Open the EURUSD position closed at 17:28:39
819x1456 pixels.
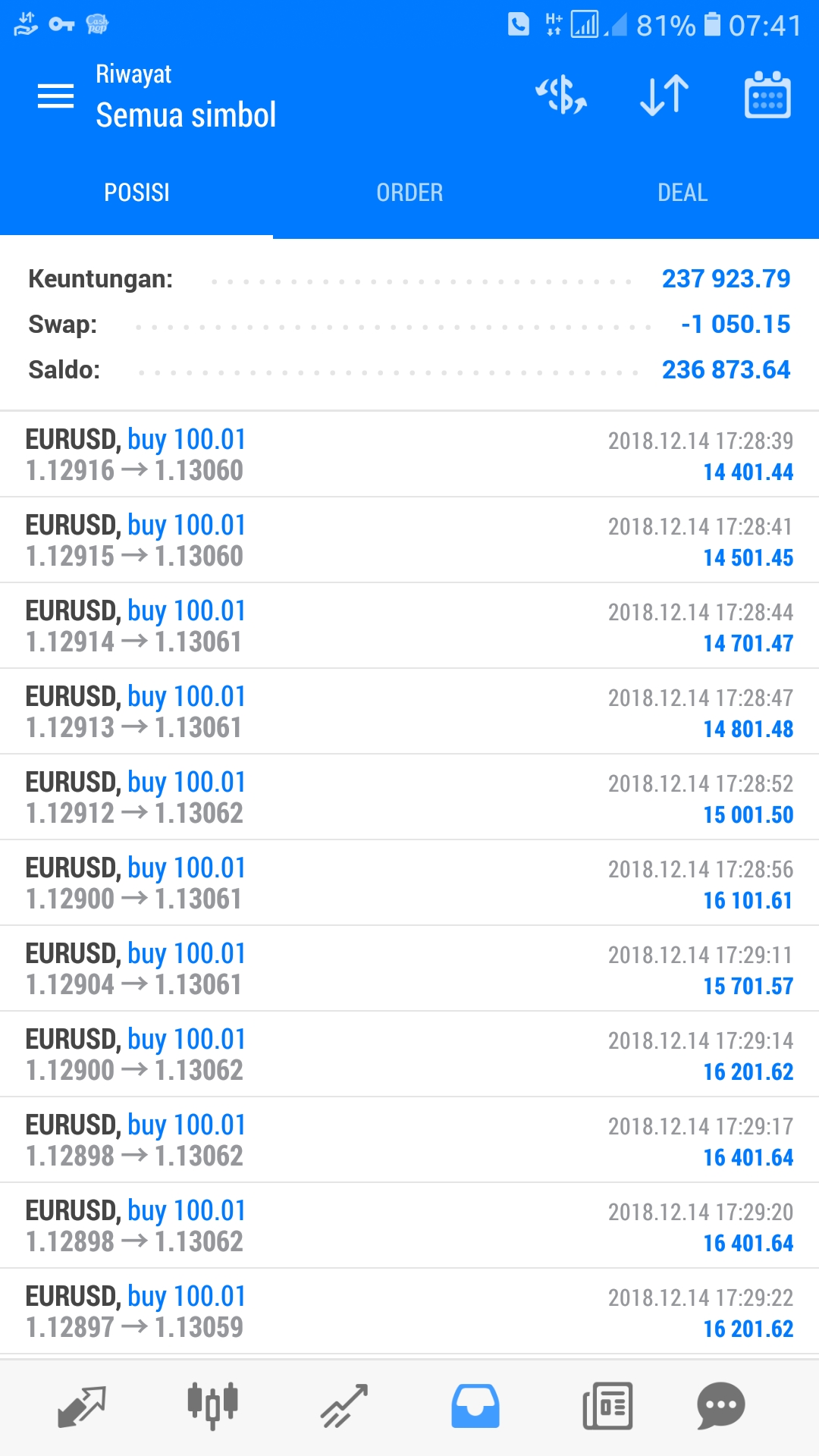tap(409, 455)
